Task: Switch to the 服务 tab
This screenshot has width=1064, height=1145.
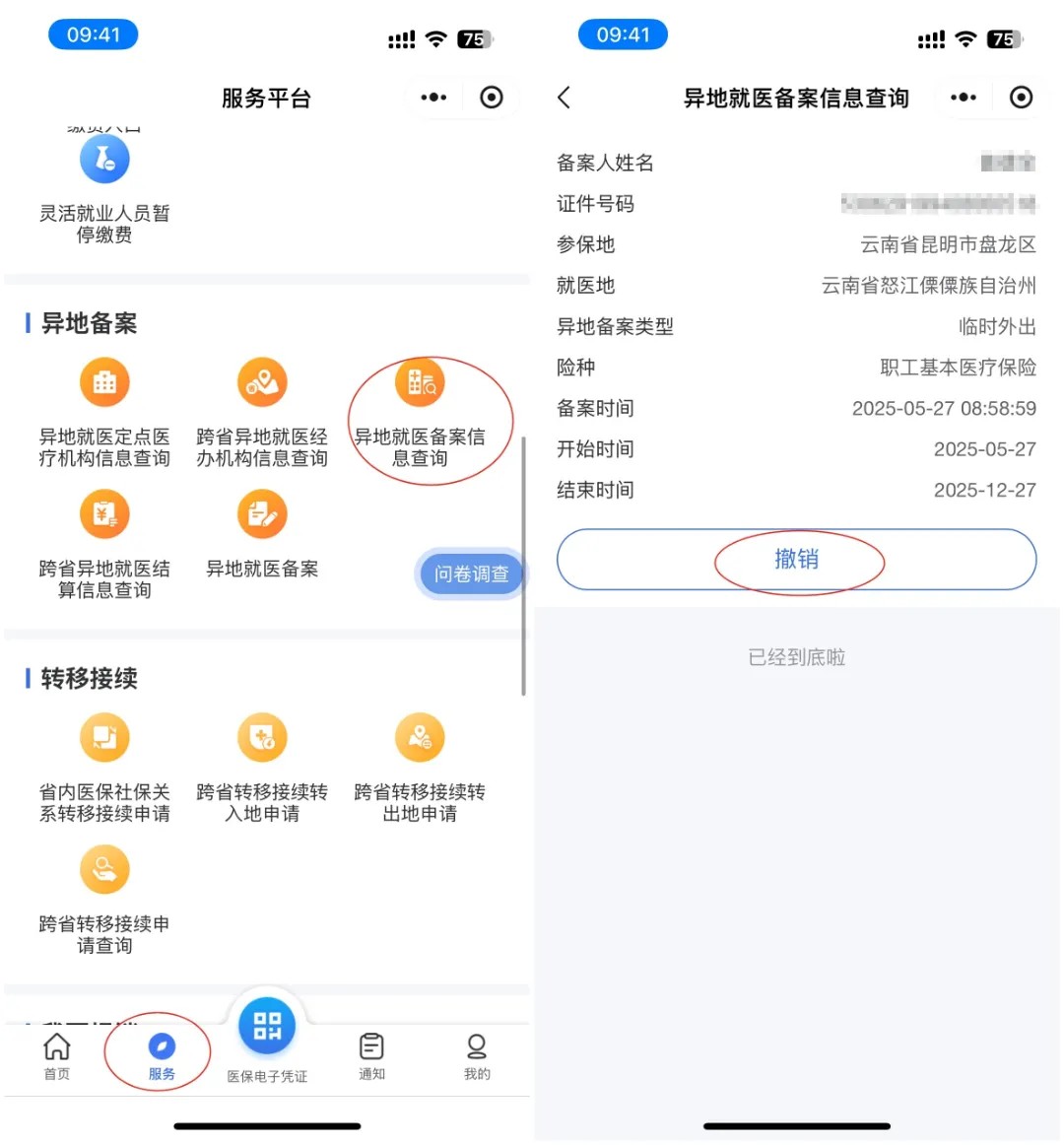Action: click(x=162, y=1055)
